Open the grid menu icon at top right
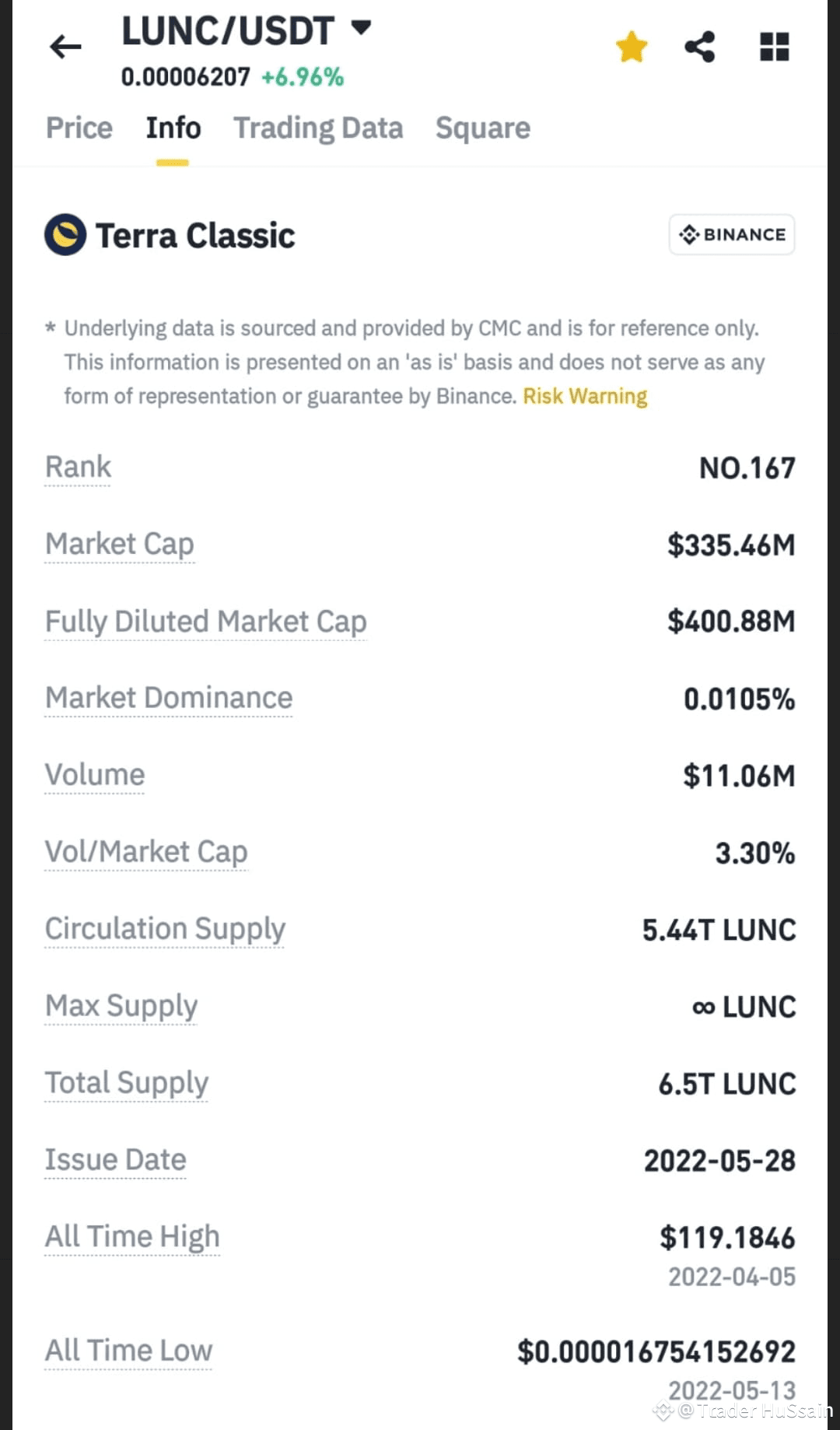 pos(773,47)
